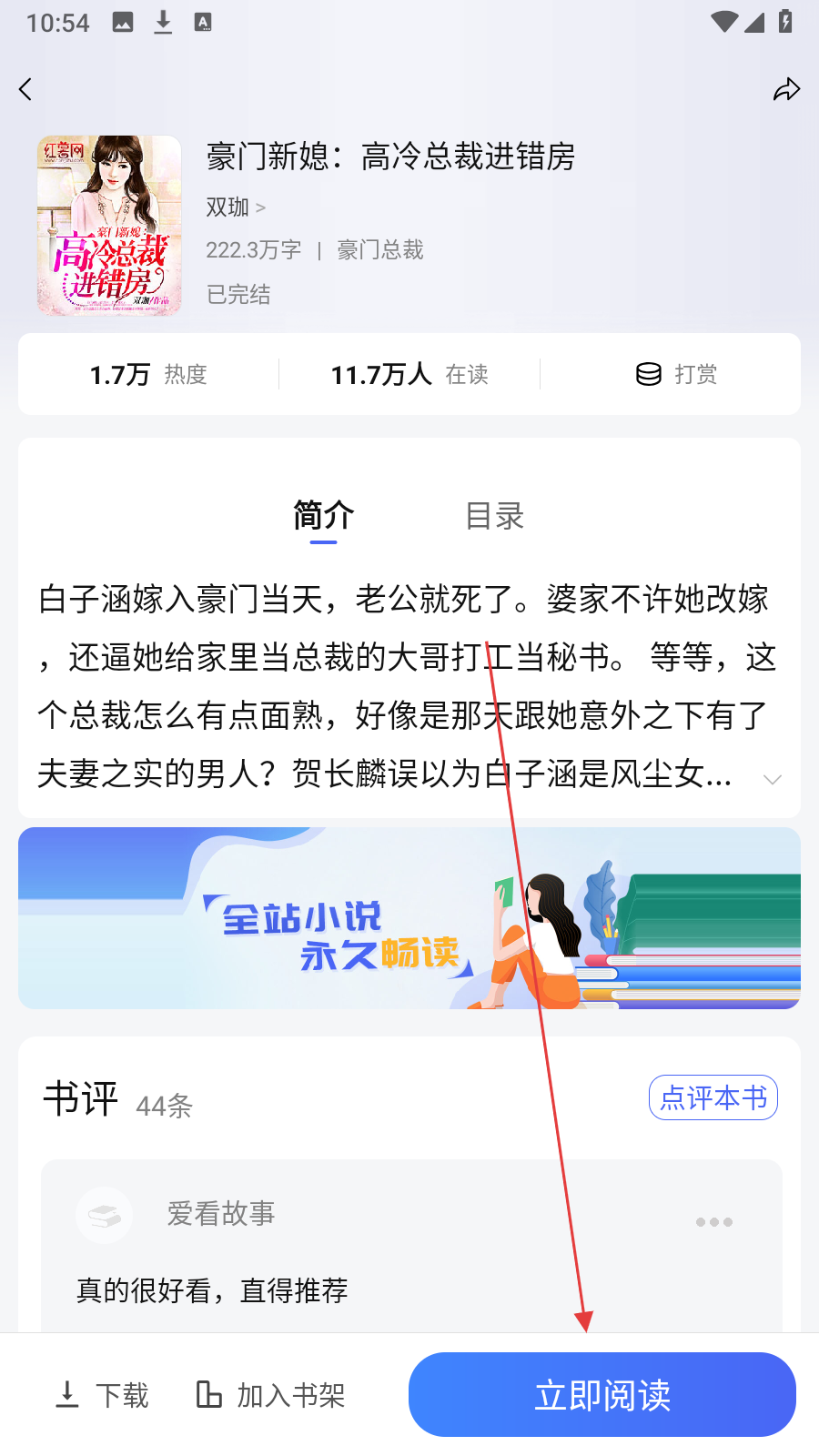Switch to the 目录 tab
The width and height of the screenshot is (819, 1456).
[494, 516]
